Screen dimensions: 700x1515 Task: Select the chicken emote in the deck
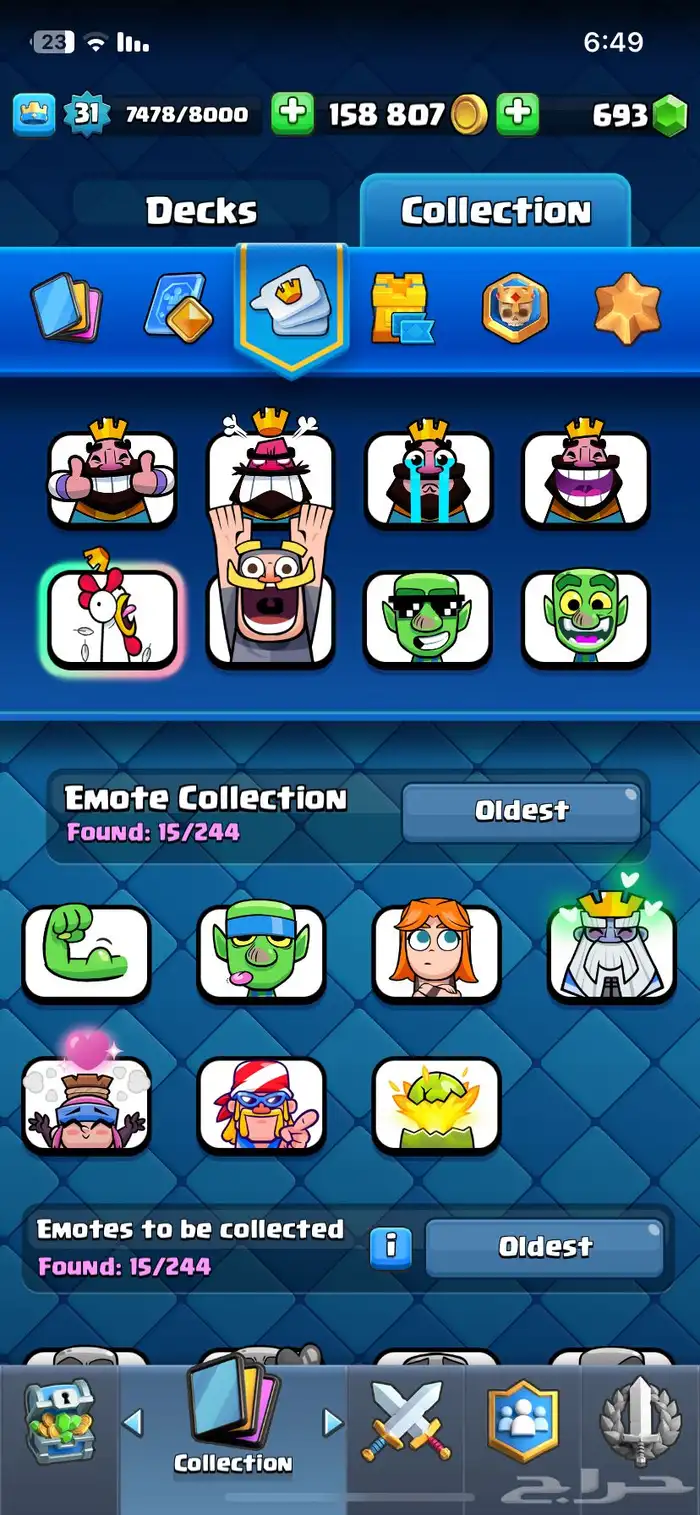112,617
